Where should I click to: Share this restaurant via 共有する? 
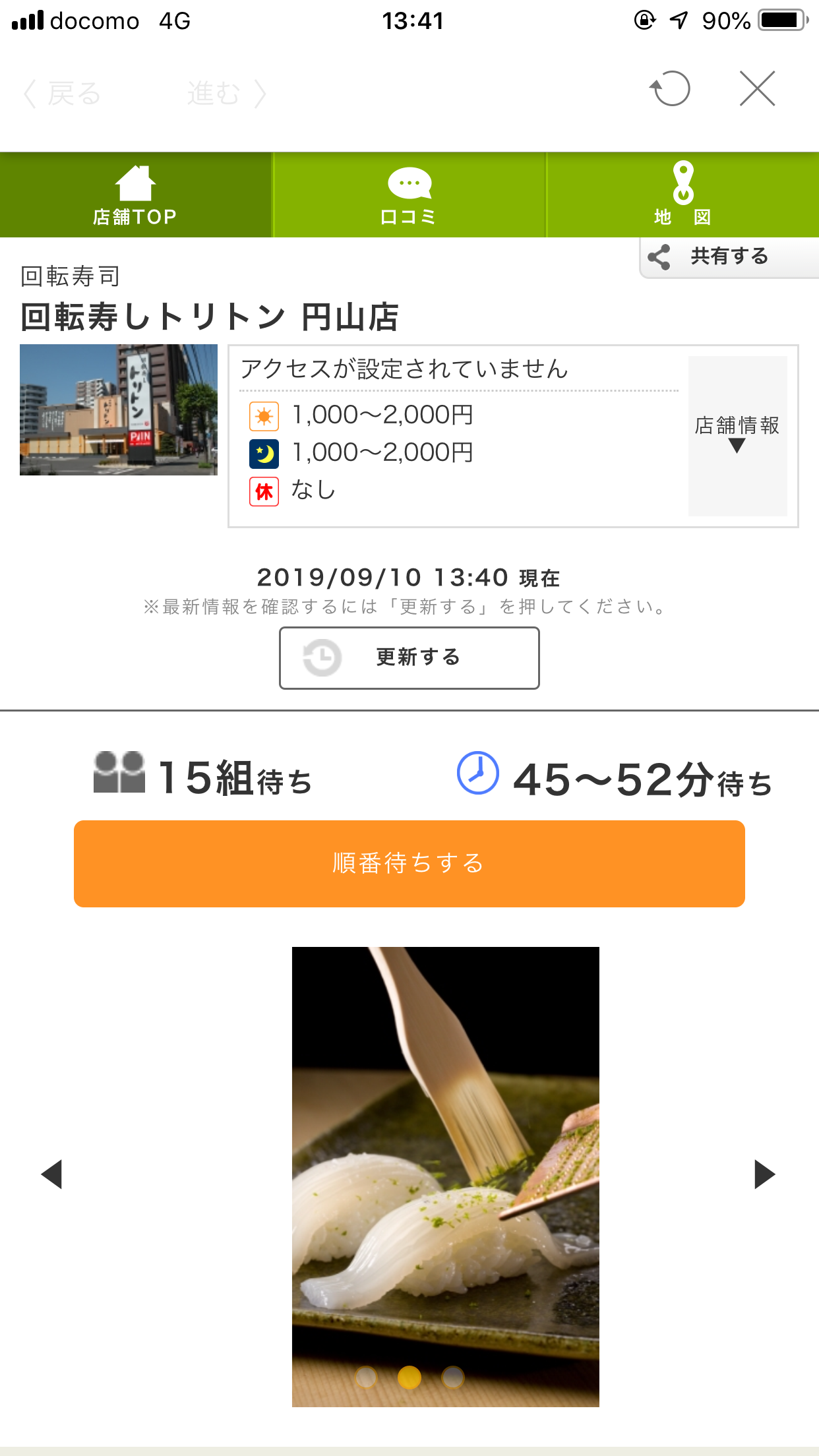tap(729, 257)
